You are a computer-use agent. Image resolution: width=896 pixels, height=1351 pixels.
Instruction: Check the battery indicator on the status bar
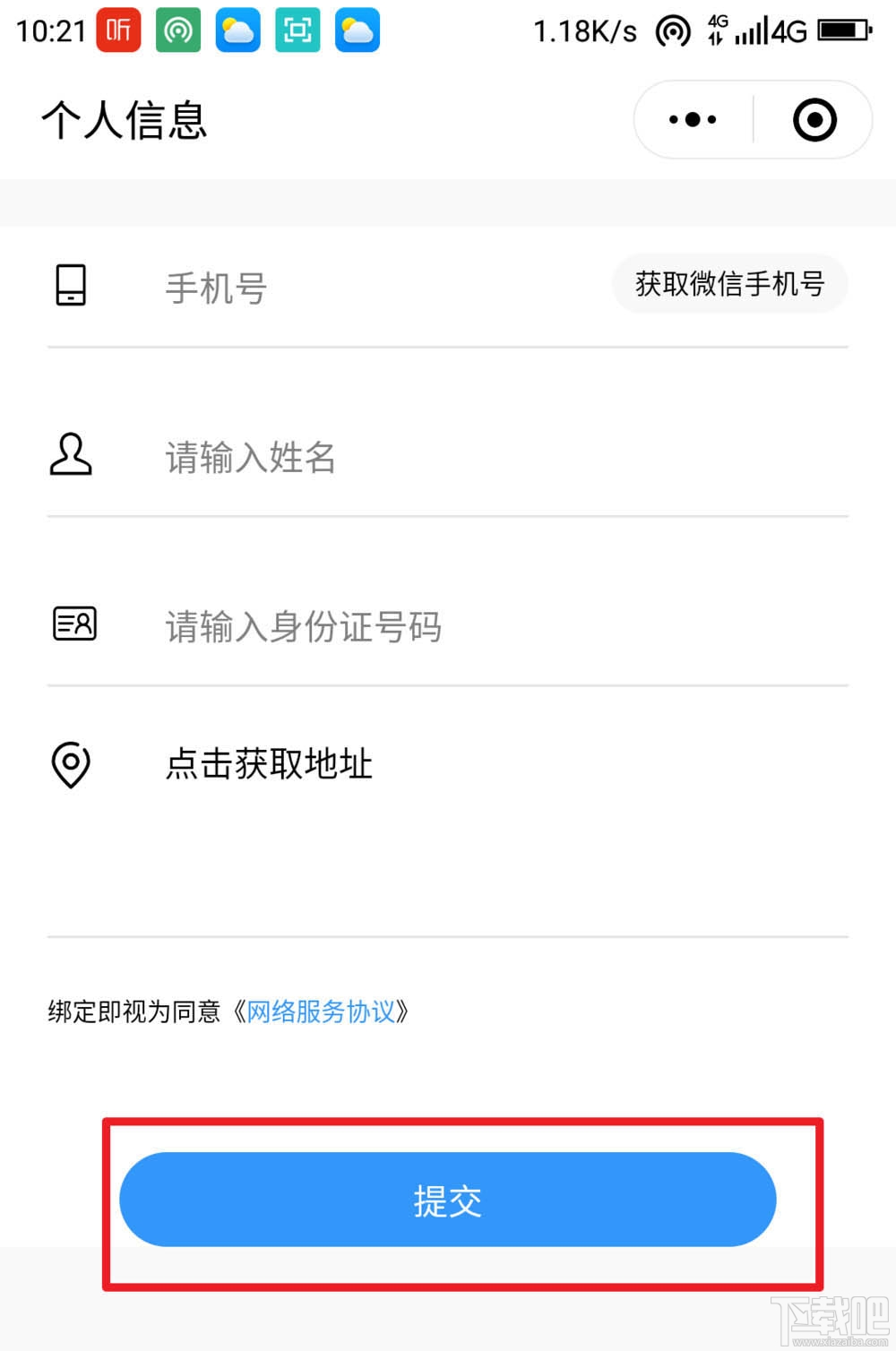click(x=847, y=30)
